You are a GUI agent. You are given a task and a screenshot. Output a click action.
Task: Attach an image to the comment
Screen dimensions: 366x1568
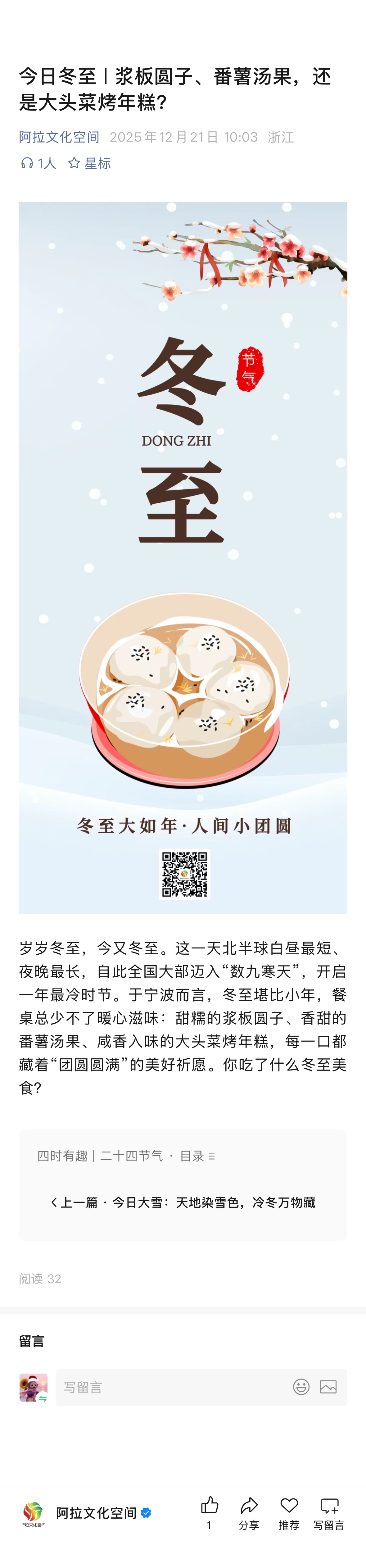tap(328, 1387)
